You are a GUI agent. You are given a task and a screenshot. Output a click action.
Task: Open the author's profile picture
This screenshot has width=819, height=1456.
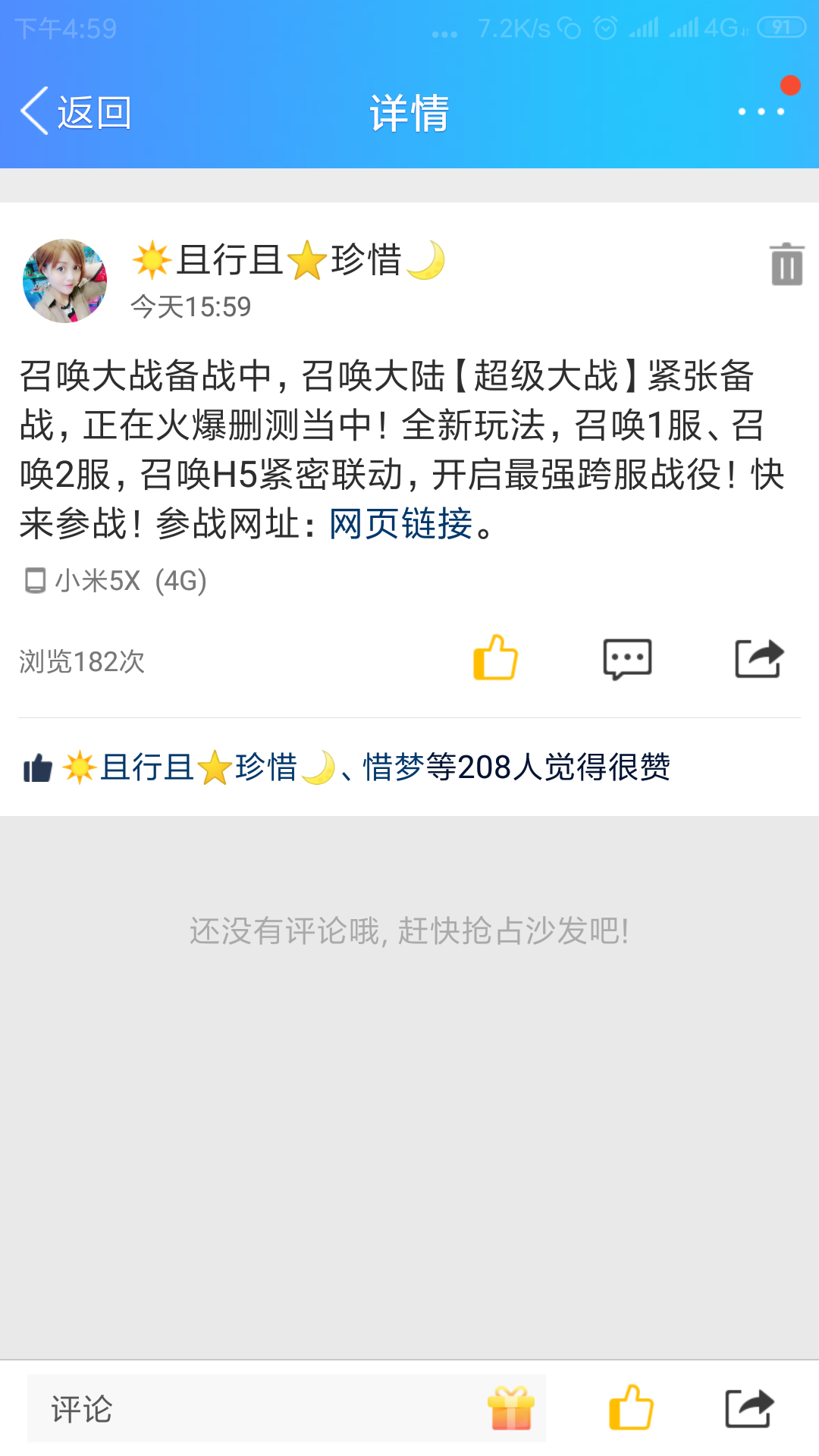[64, 281]
